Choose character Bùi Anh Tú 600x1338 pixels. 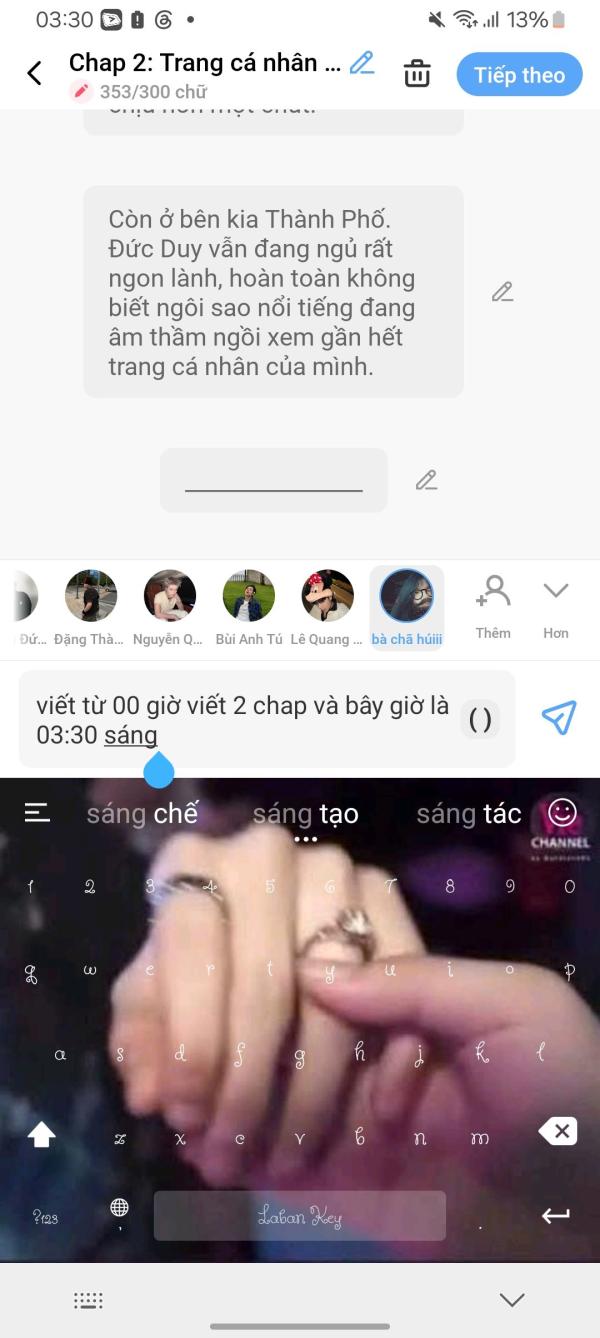(249, 608)
